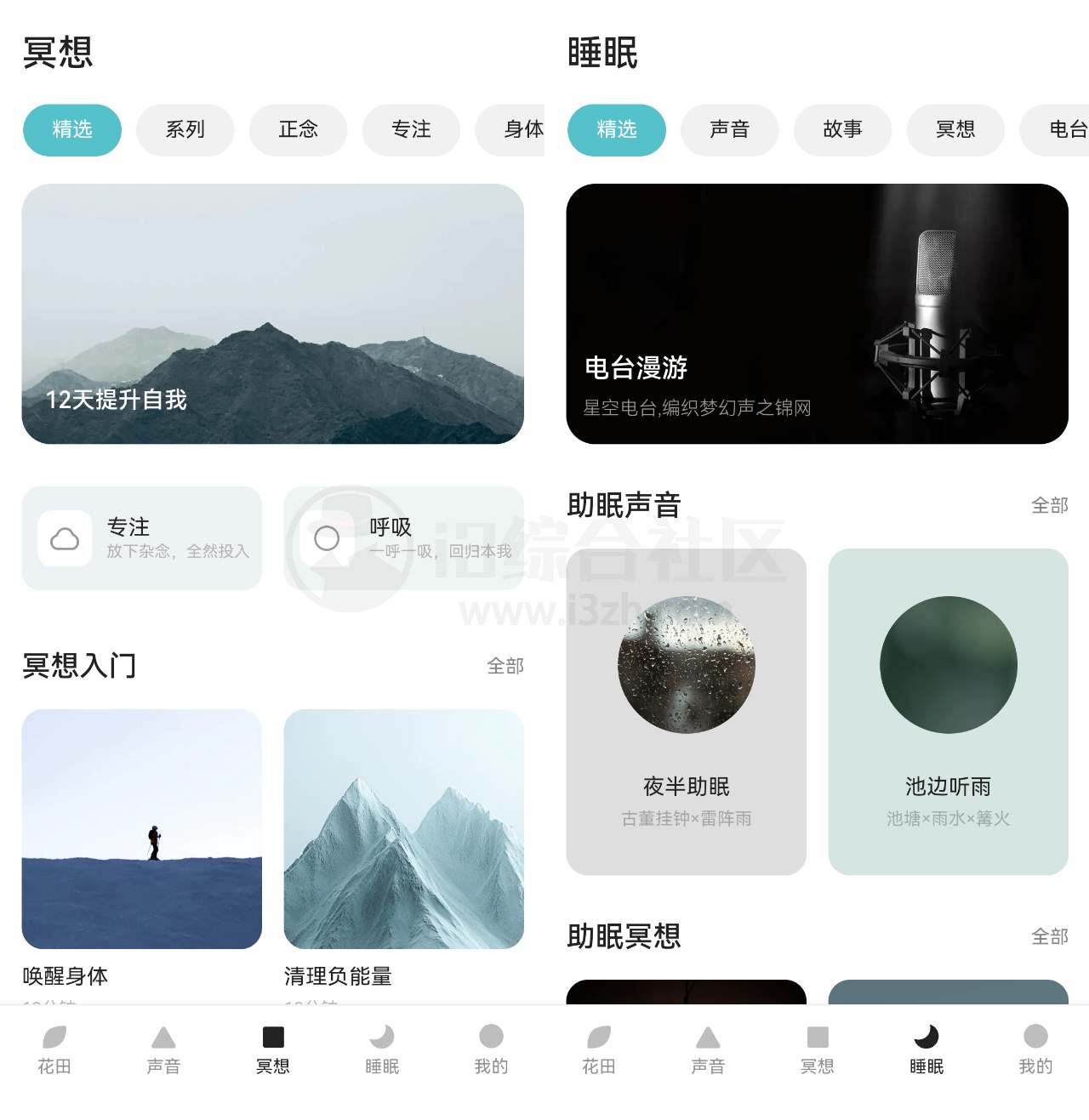Select the 专注 category tab
This screenshot has height=1120, width=1089.
411,130
